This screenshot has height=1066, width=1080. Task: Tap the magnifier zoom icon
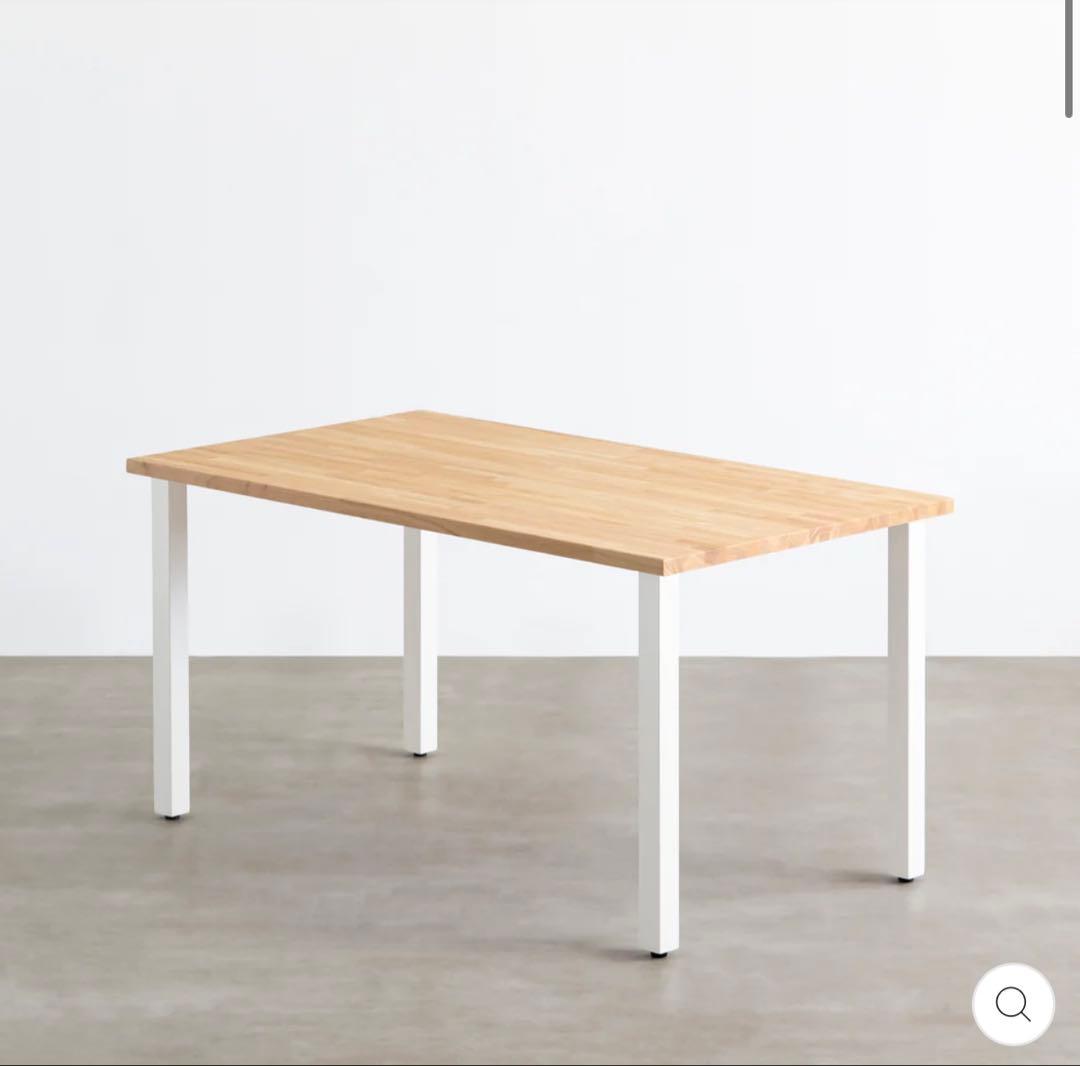click(1013, 1004)
